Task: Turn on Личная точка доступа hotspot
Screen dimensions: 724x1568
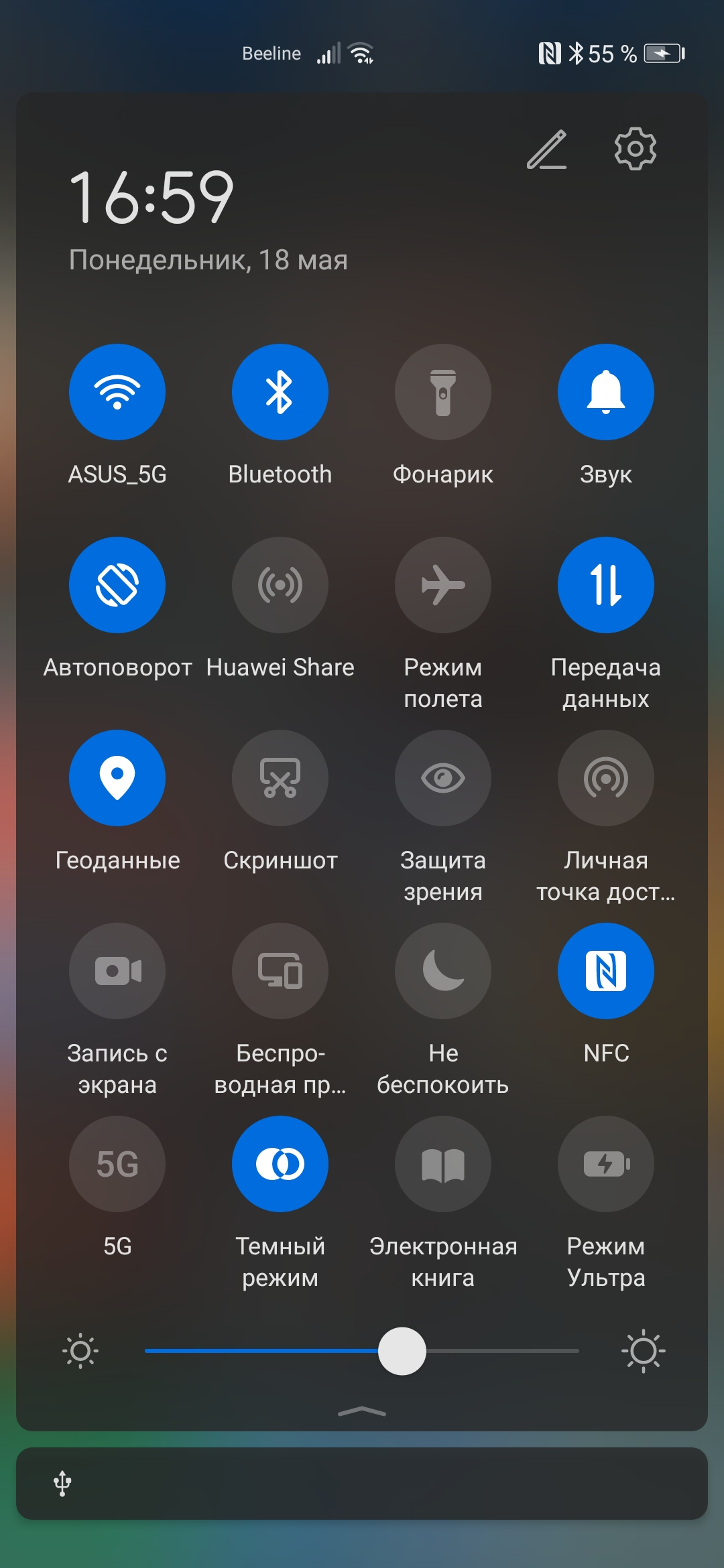Action: (606, 778)
